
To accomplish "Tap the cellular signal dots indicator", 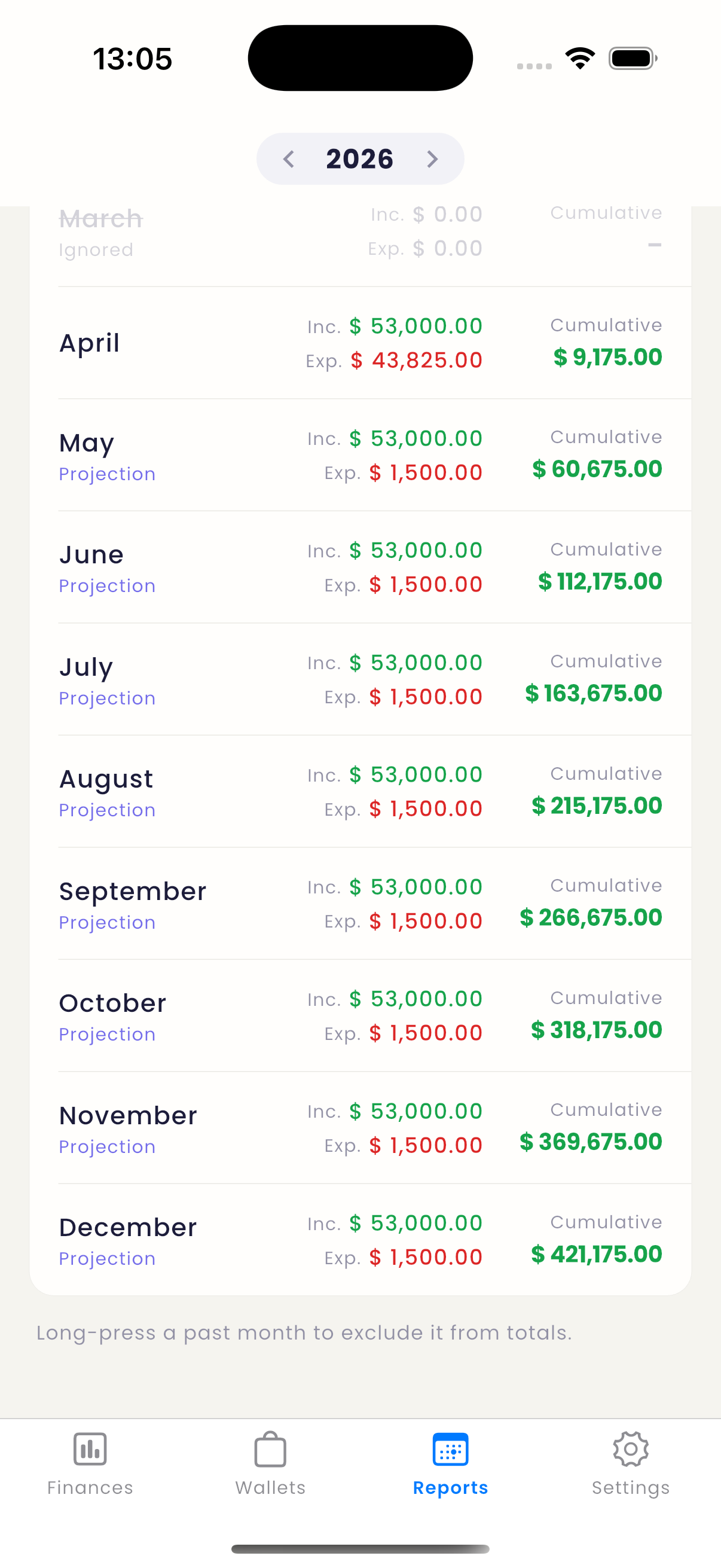I will 535,61.
